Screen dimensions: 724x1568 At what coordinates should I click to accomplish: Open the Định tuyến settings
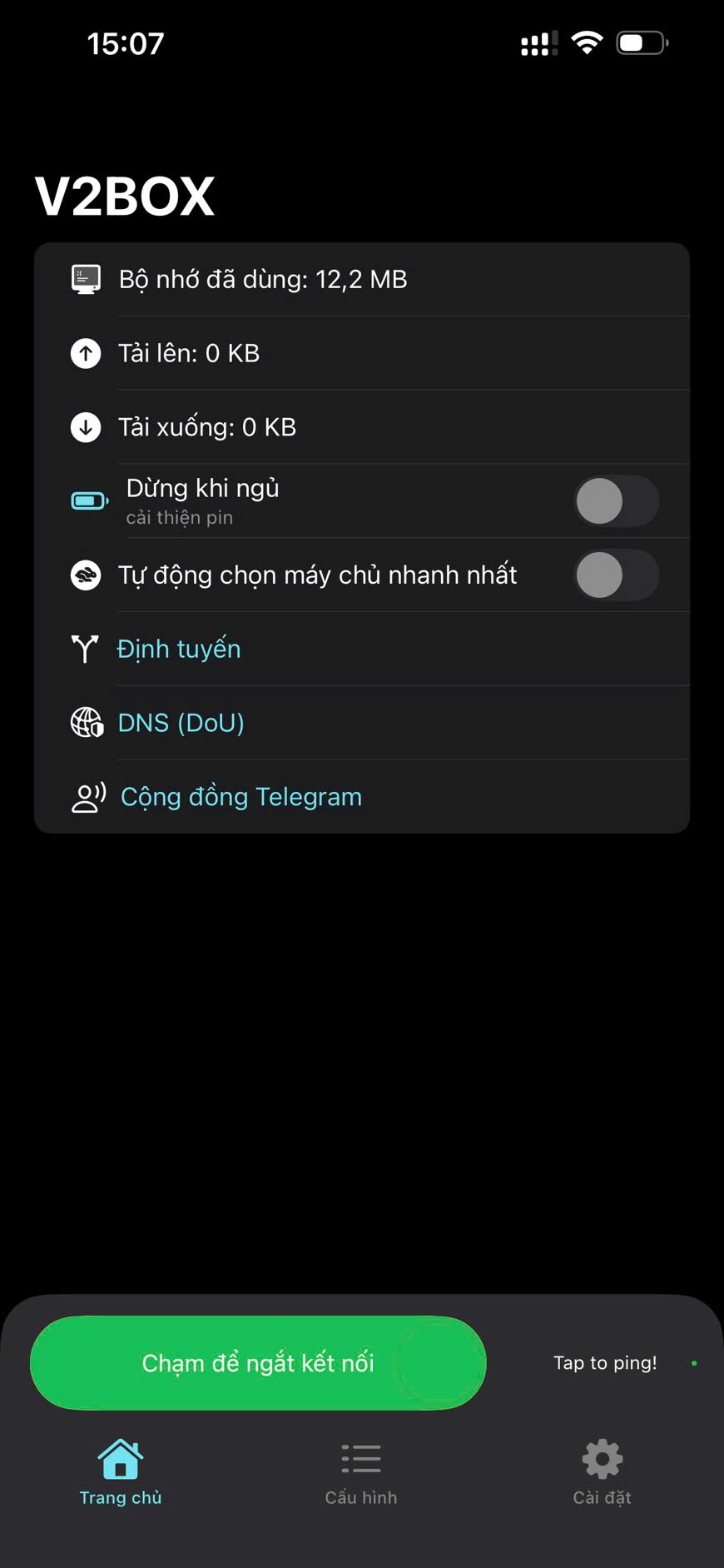click(x=179, y=649)
